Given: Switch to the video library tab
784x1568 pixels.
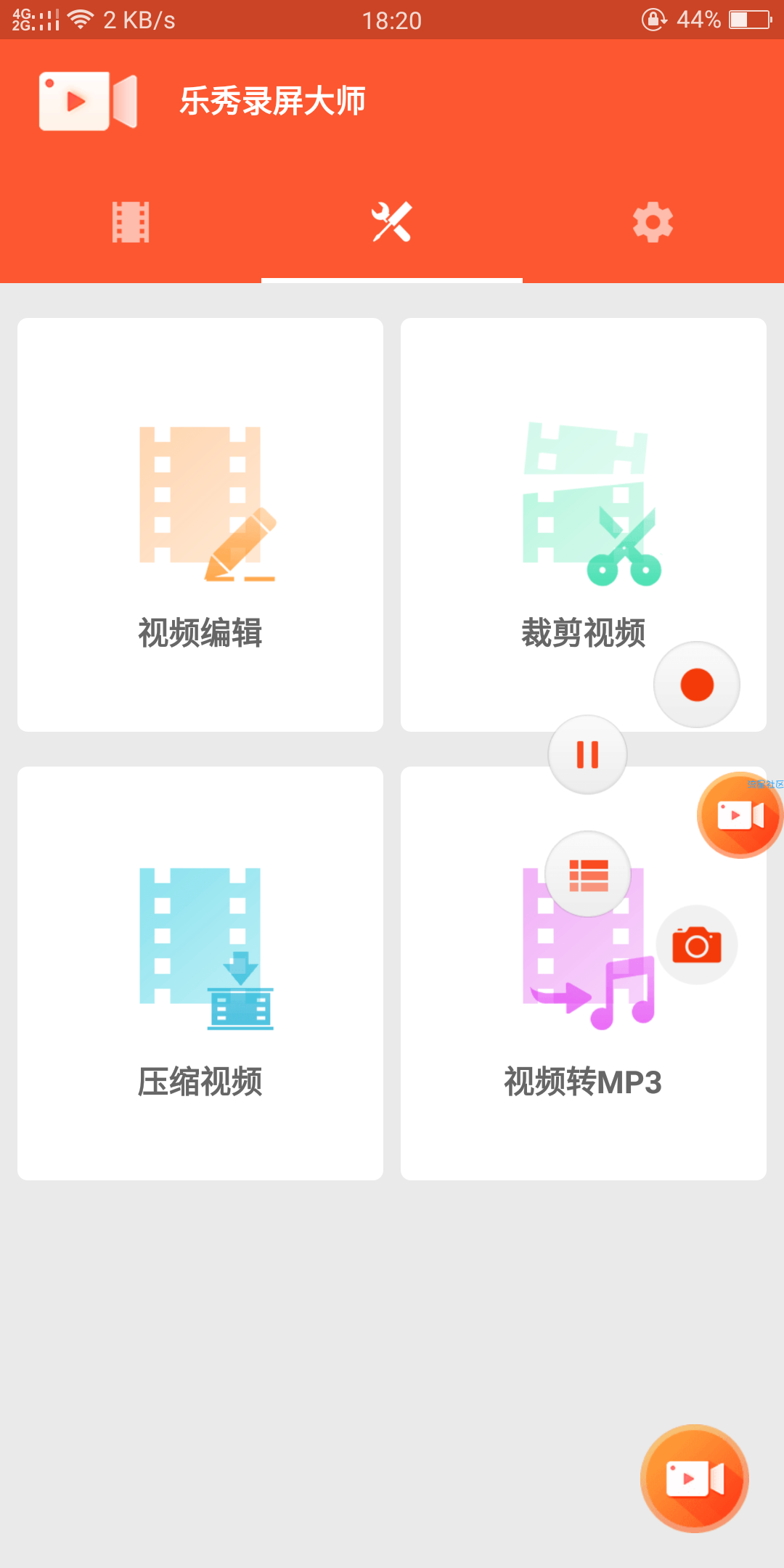Looking at the screenshot, I should point(131,222).
